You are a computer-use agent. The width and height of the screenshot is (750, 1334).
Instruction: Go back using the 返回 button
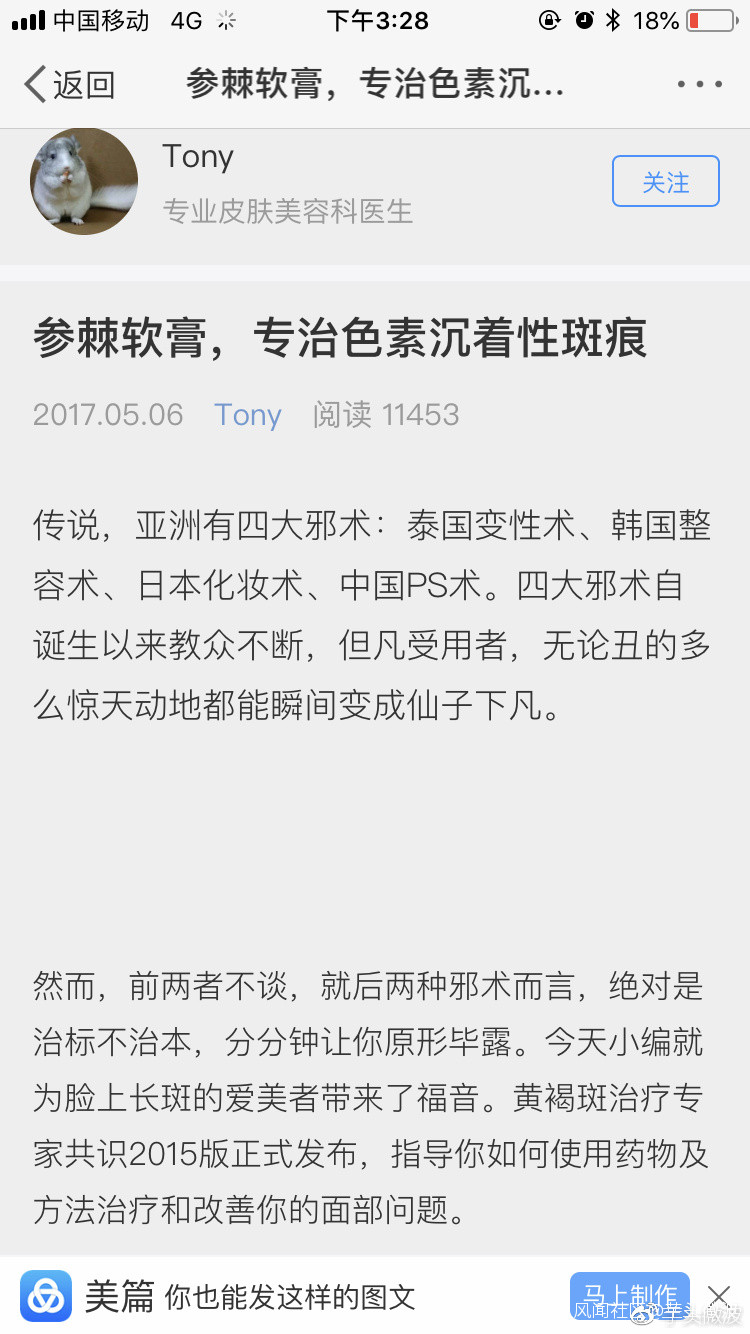pos(68,85)
